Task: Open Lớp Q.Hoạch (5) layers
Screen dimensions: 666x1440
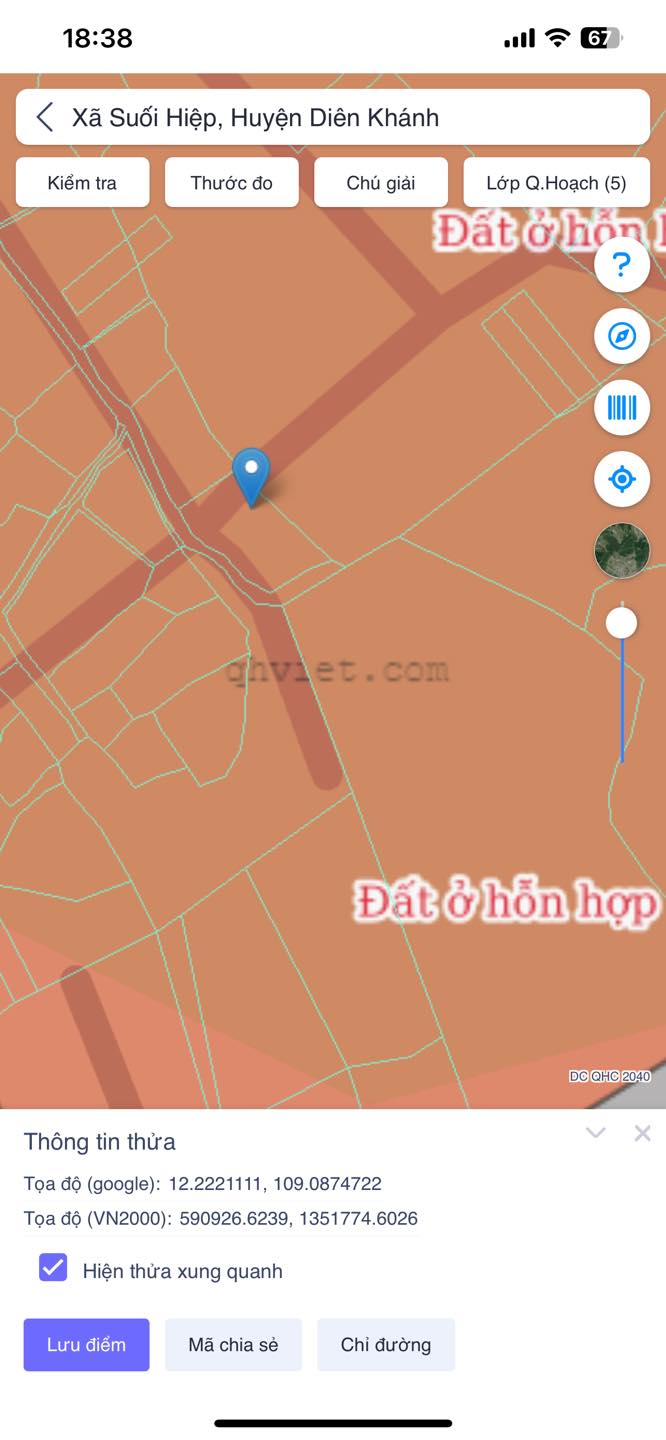Action: [x=556, y=183]
